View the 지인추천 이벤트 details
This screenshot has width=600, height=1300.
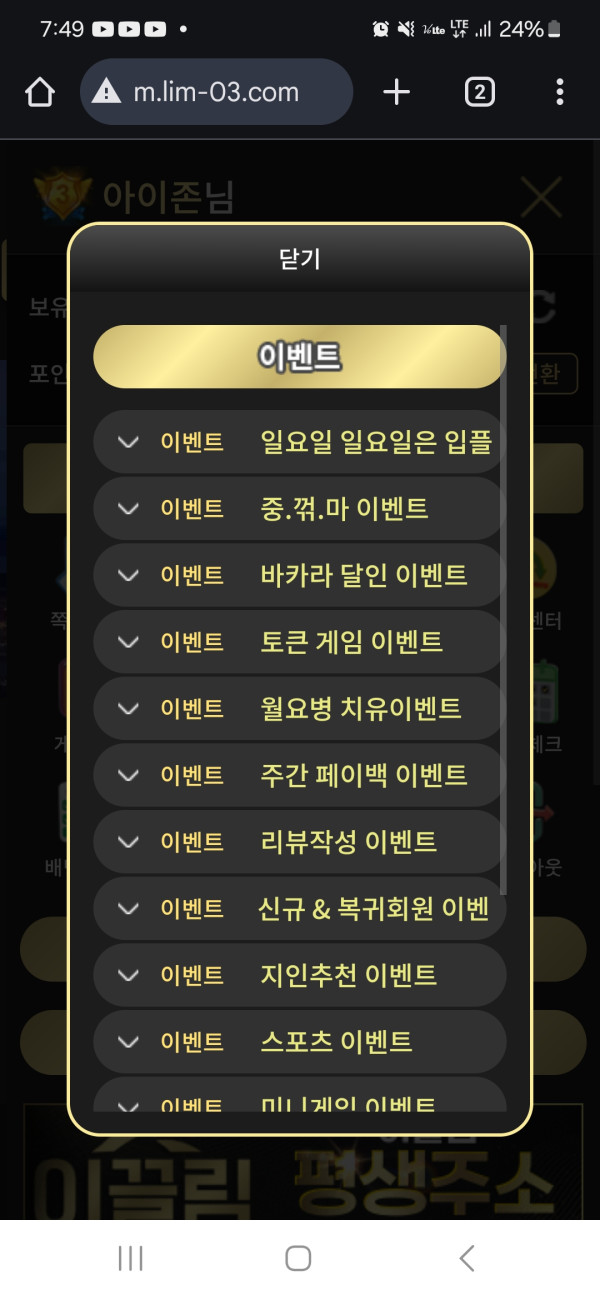(299, 975)
